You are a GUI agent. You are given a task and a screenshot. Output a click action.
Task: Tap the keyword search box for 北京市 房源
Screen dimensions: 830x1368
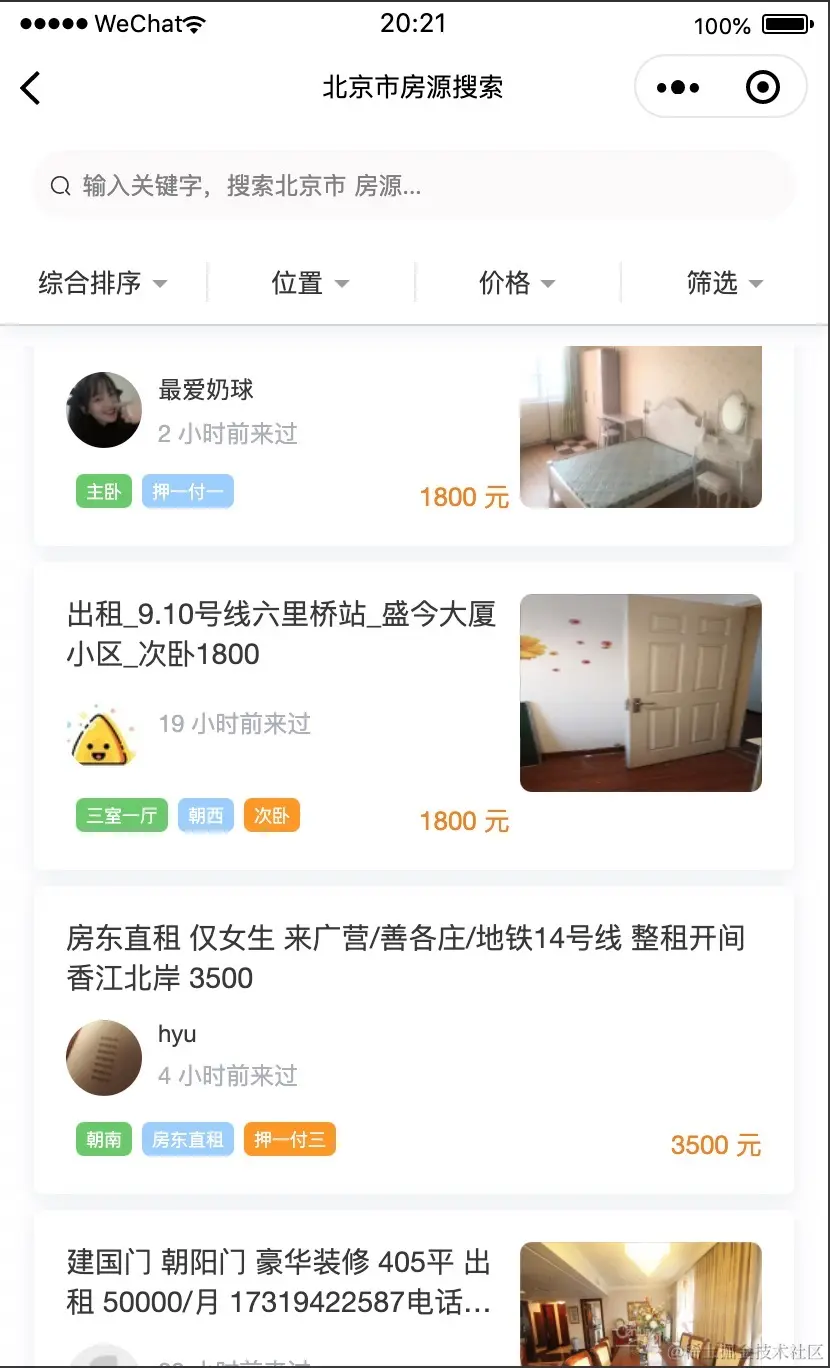click(x=414, y=186)
